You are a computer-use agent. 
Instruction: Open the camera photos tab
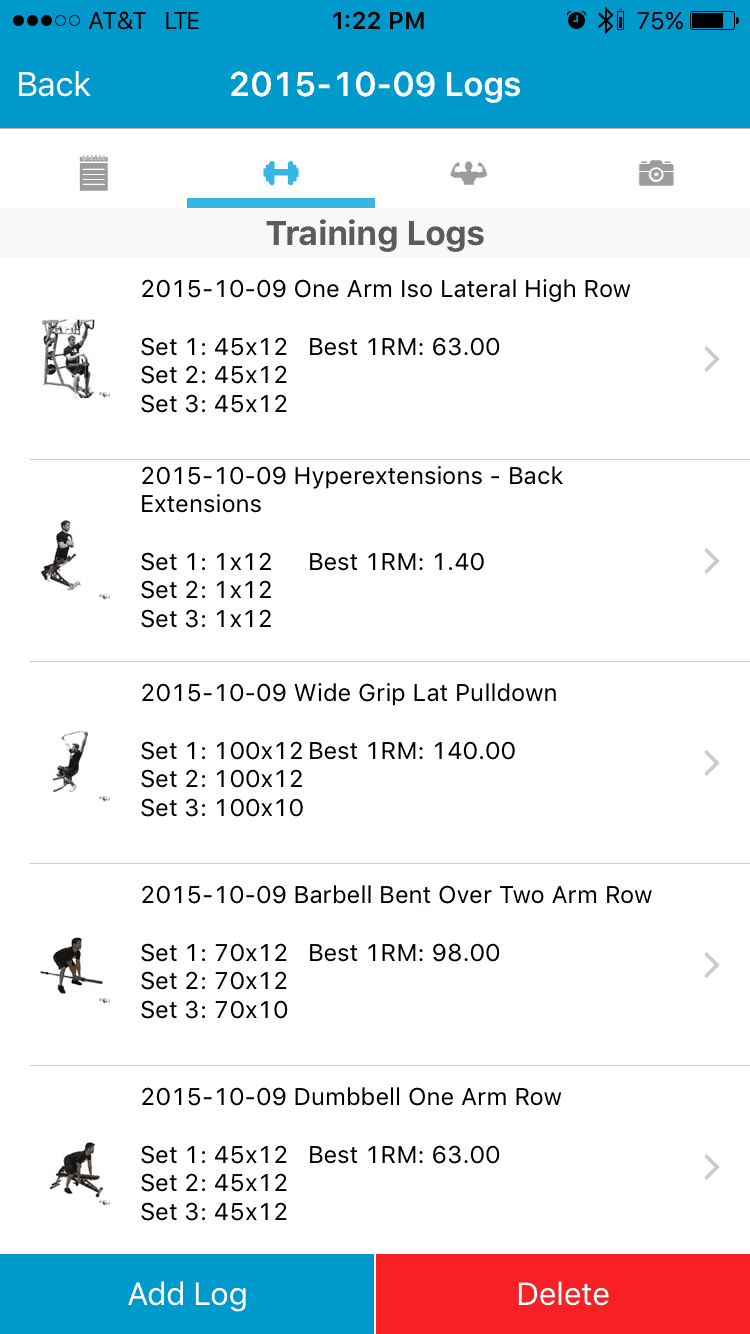[x=656, y=173]
